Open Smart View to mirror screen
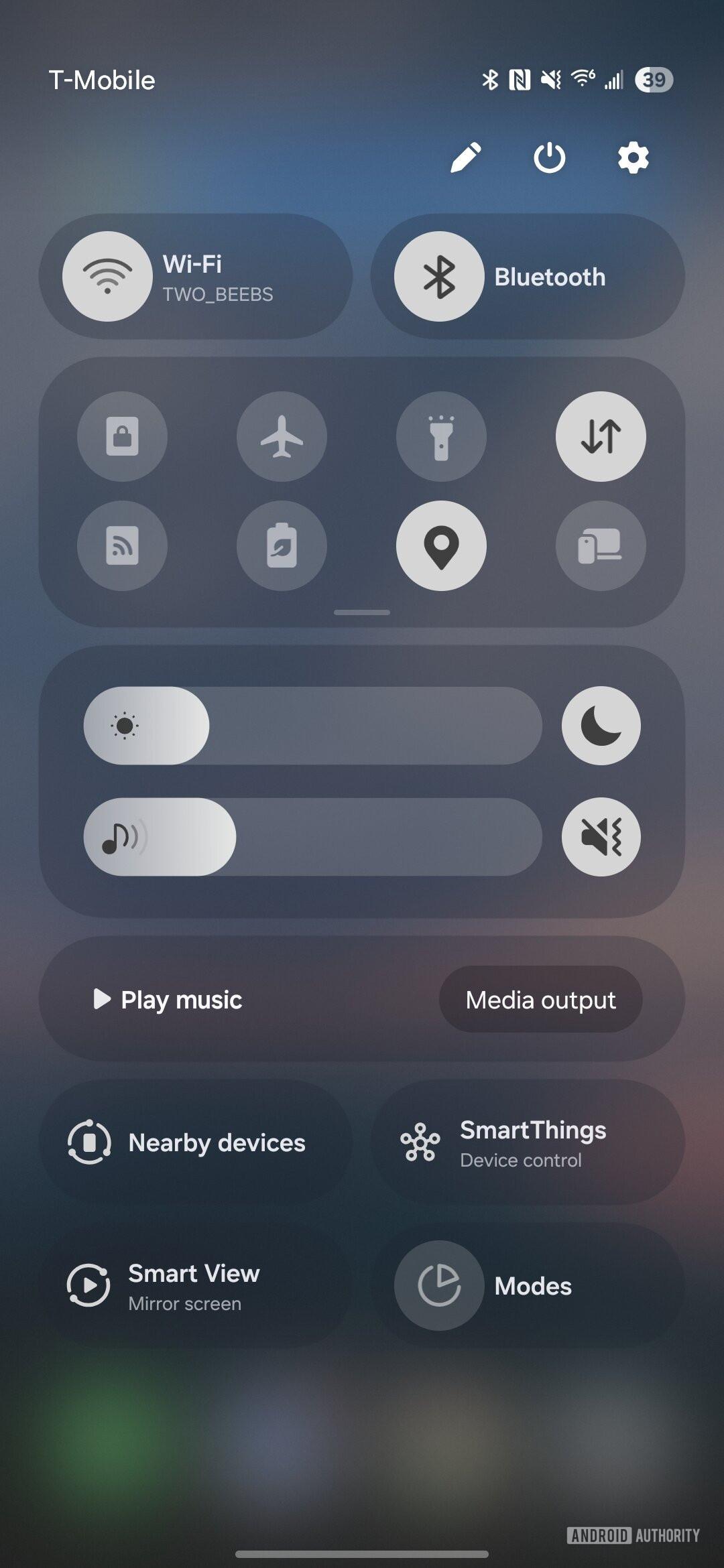Image resolution: width=724 pixels, height=1568 pixels. pos(196,1286)
